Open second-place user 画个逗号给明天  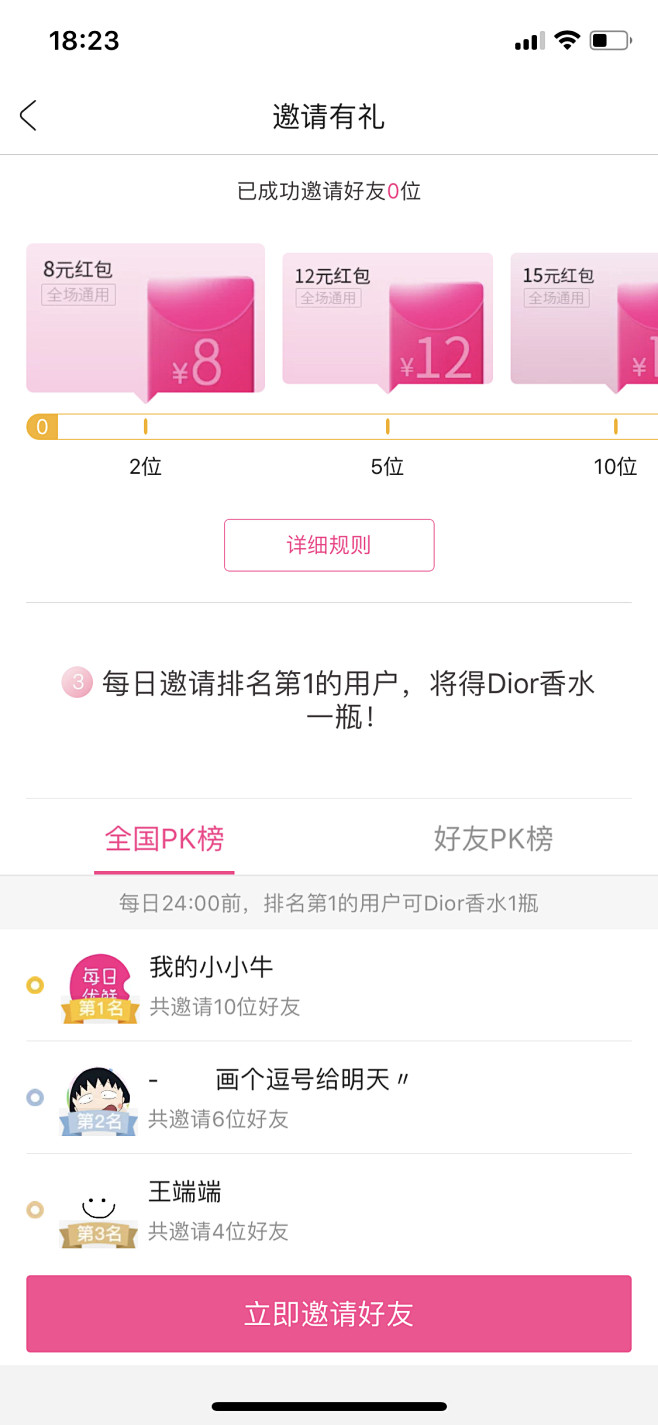tap(329, 1097)
